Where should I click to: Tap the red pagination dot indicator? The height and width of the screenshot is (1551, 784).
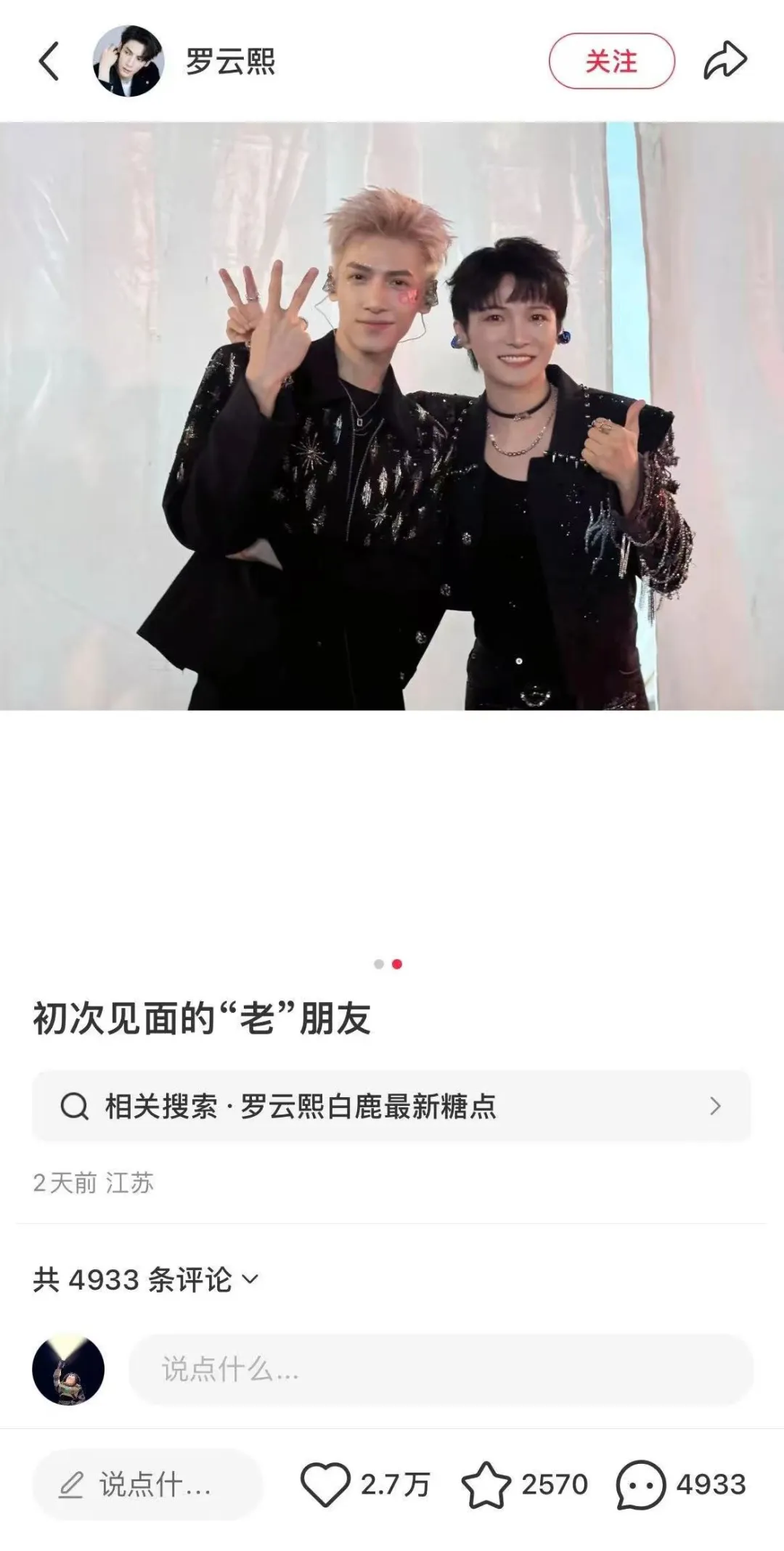point(398,965)
